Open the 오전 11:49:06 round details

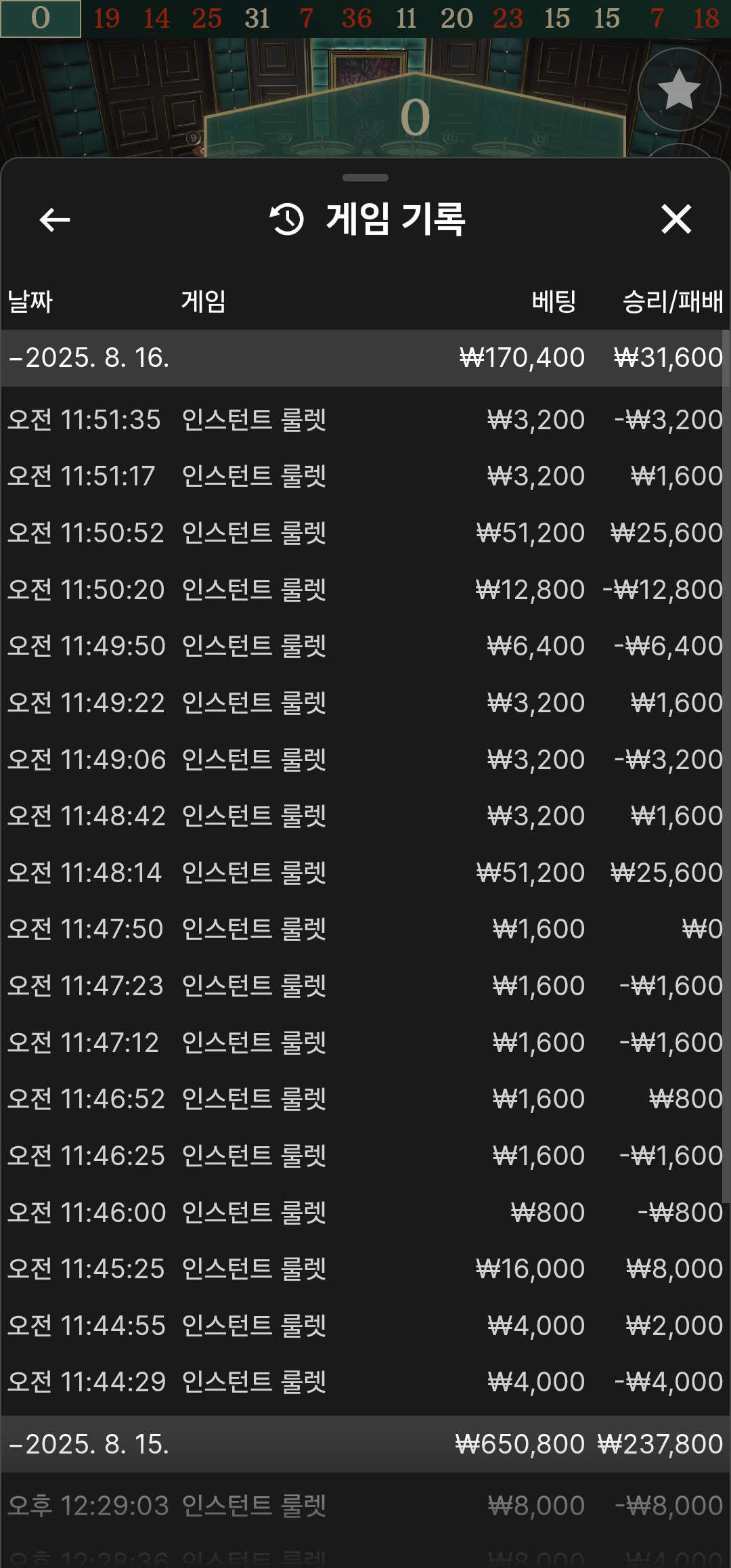point(364,760)
